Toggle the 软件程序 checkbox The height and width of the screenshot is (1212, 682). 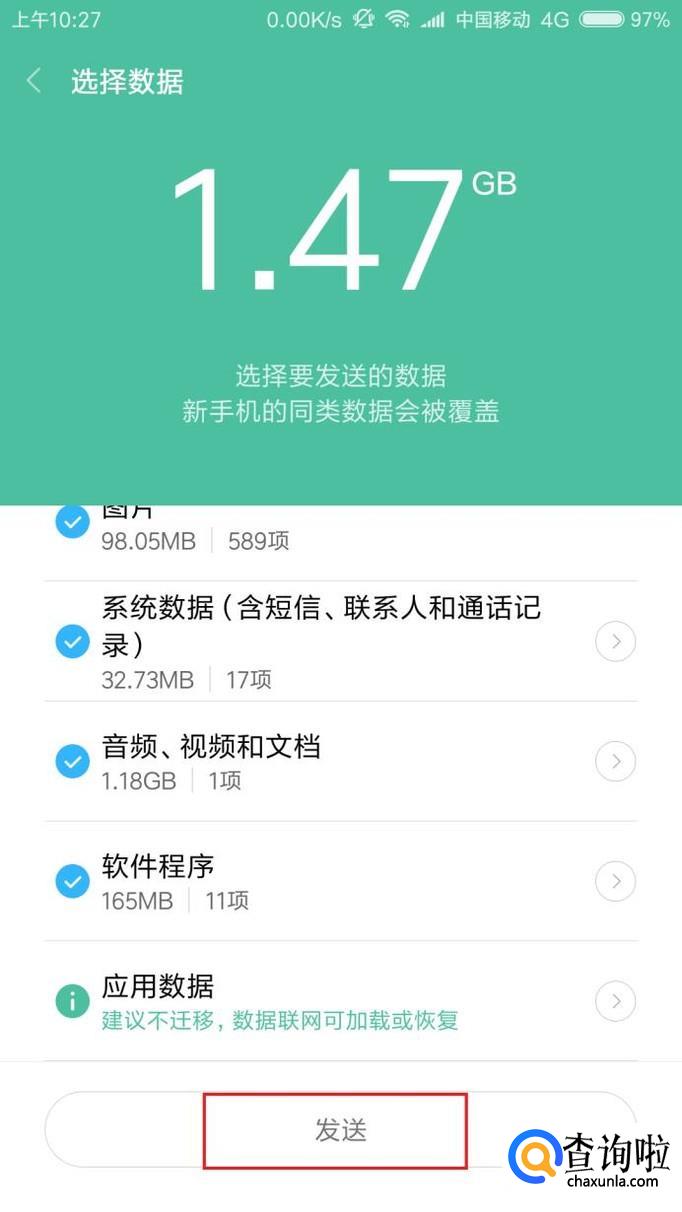tap(72, 881)
